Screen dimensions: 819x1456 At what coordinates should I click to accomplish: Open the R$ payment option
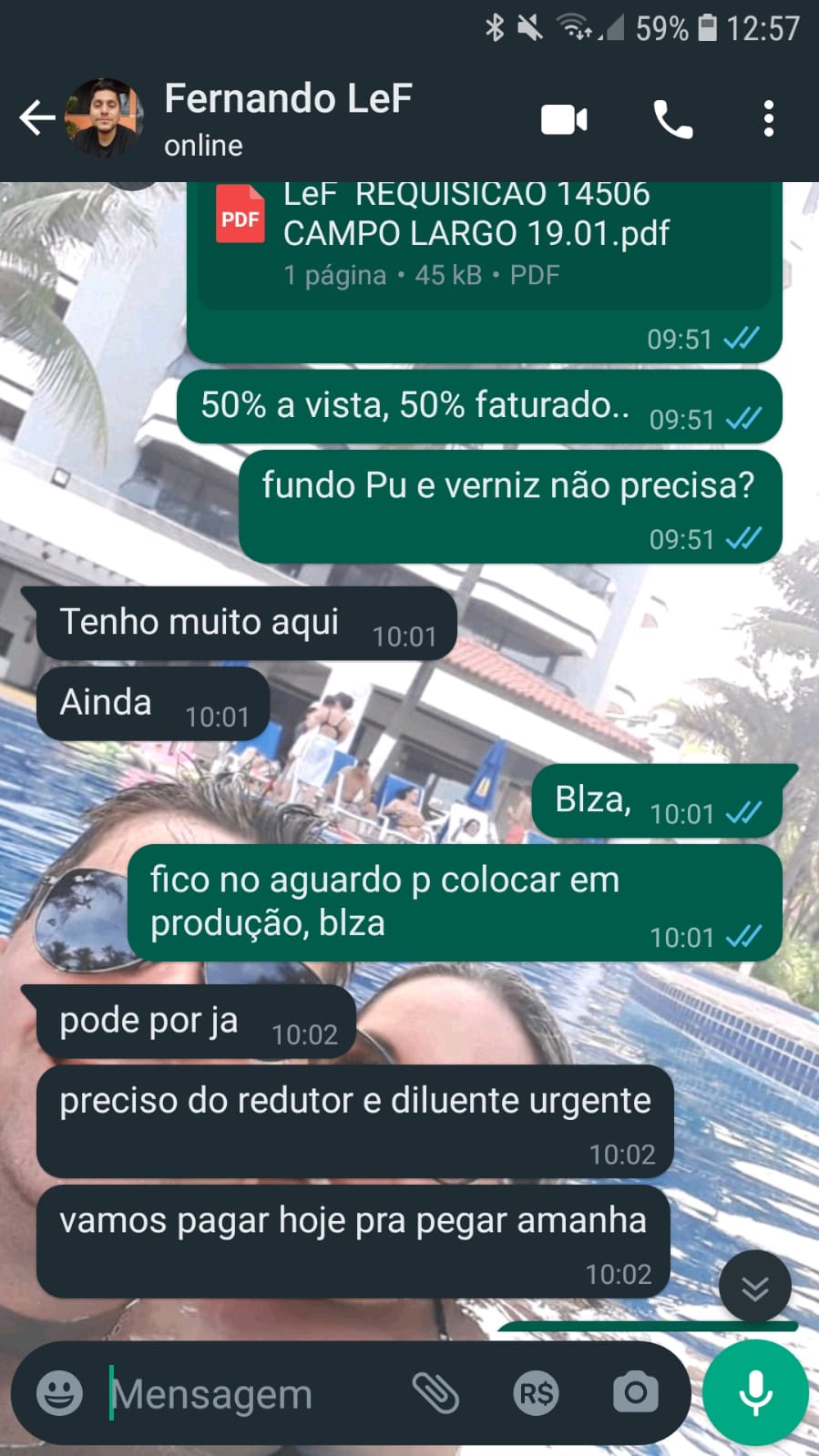click(536, 1393)
